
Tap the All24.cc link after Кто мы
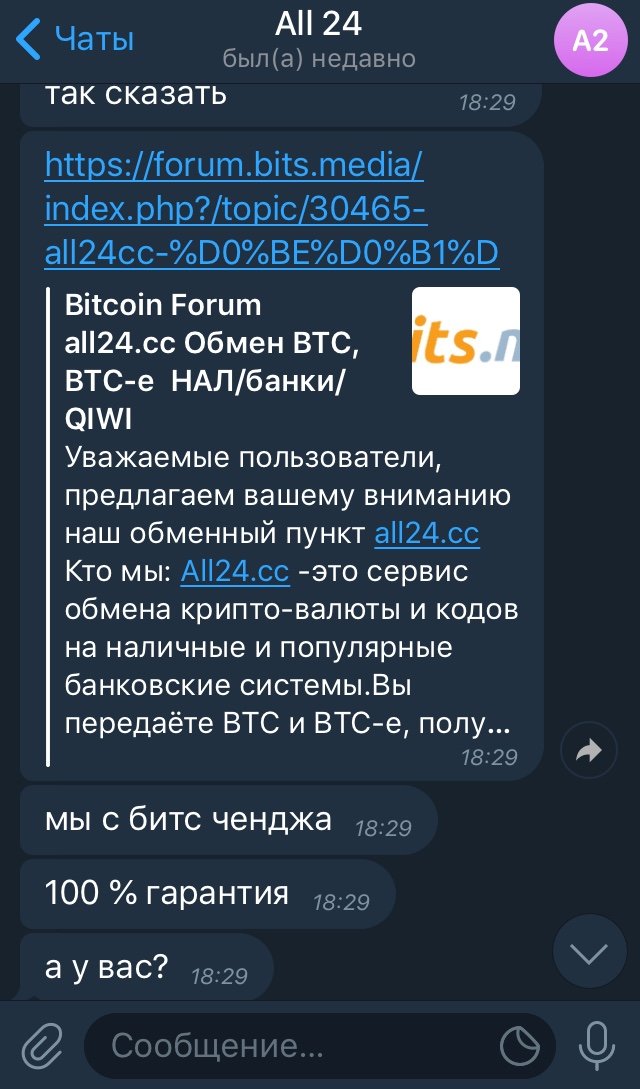tap(235, 572)
